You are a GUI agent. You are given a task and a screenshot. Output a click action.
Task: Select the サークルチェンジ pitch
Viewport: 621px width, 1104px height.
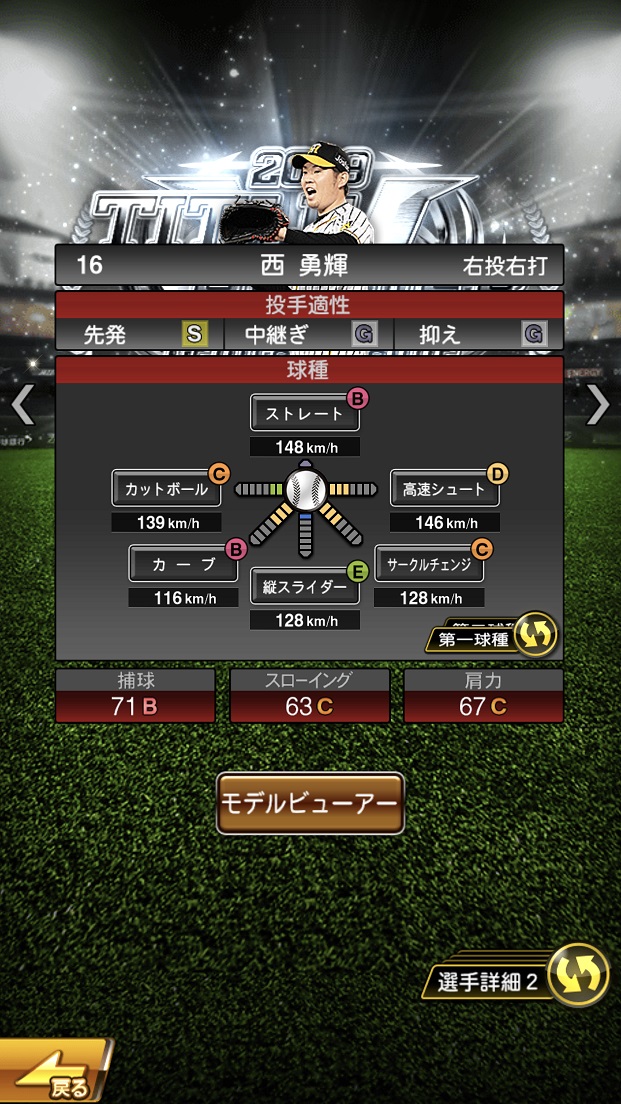[428, 564]
